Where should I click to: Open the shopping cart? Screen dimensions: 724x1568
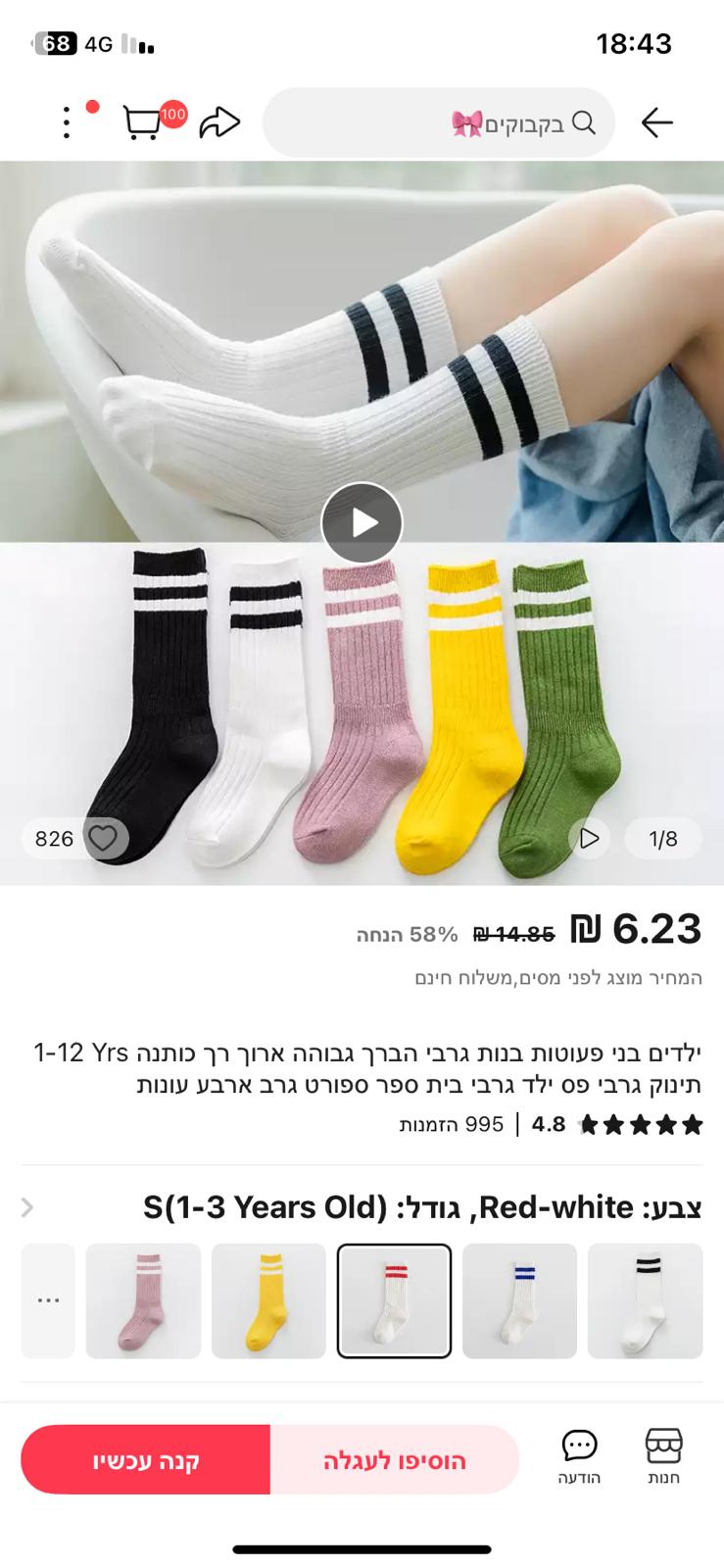(x=144, y=122)
